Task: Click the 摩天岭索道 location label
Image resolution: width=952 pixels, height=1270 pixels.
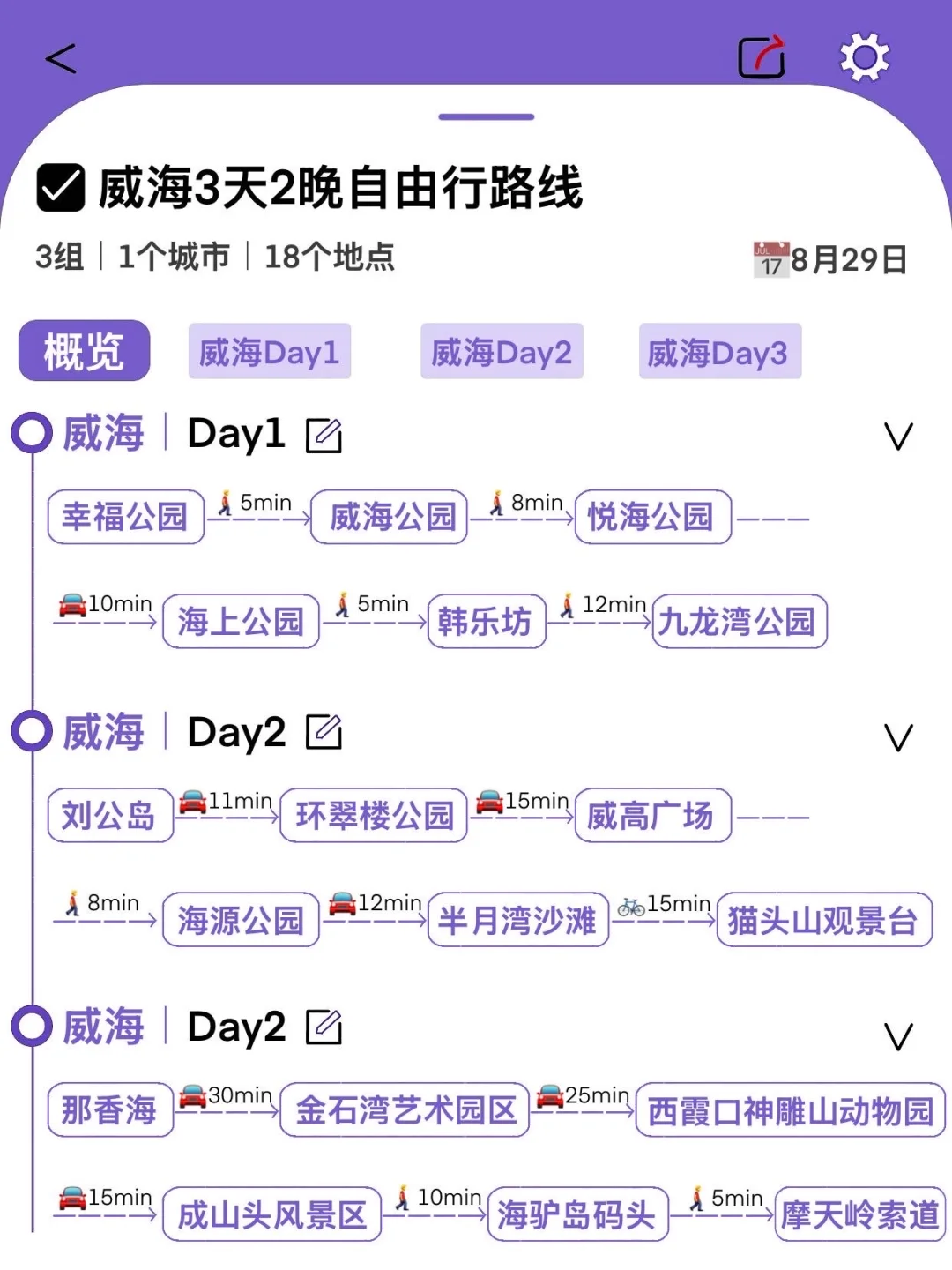Action: click(x=859, y=1215)
